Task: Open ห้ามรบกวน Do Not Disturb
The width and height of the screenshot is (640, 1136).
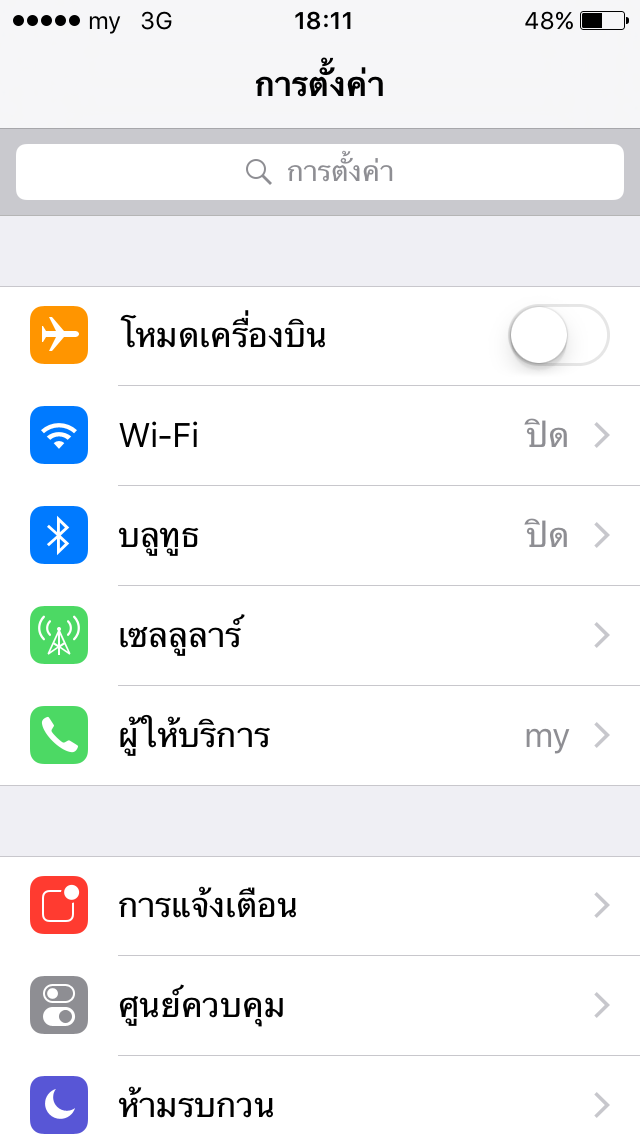Action: pyautogui.click(x=320, y=1104)
